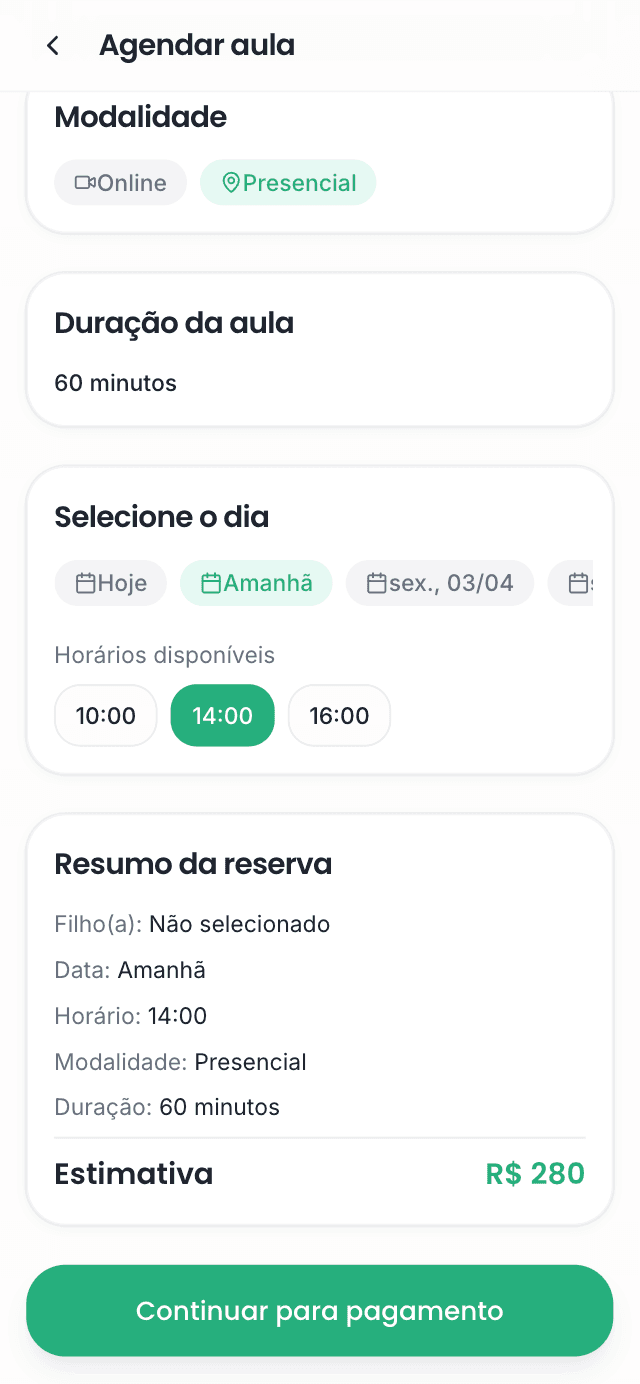Select the Presencial modality chip
Image resolution: width=640 pixels, height=1384 pixels.
(288, 183)
